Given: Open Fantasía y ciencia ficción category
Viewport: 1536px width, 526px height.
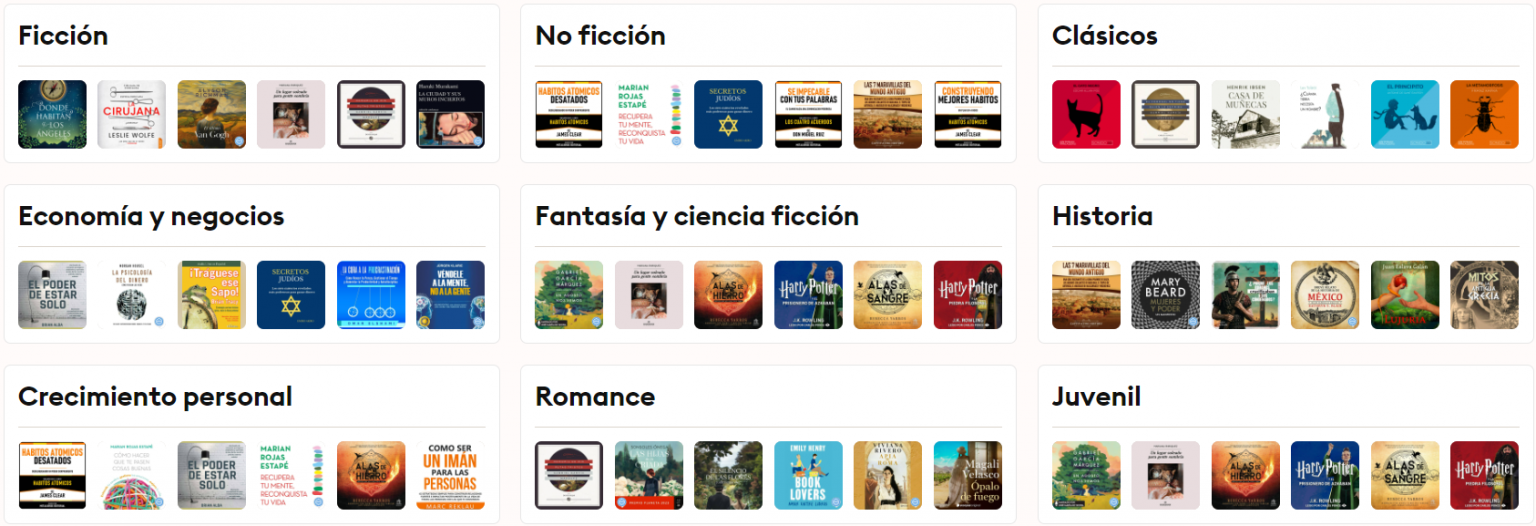Looking at the screenshot, I should pos(696,216).
